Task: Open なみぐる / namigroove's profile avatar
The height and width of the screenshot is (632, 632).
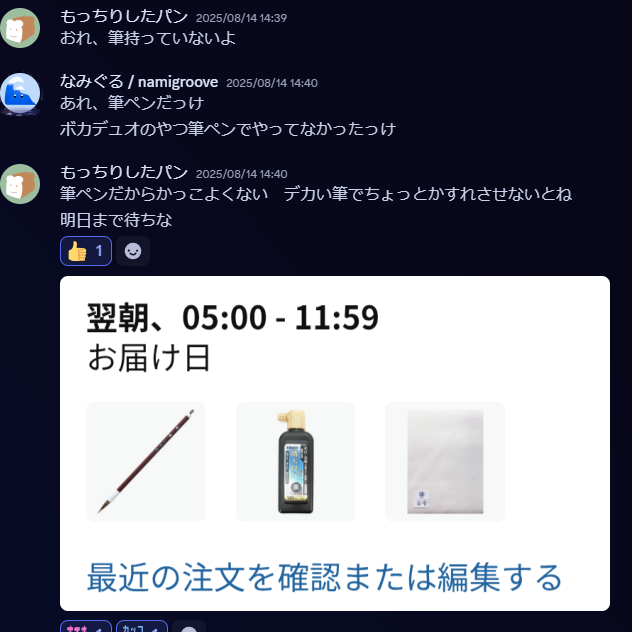Action: [20, 93]
